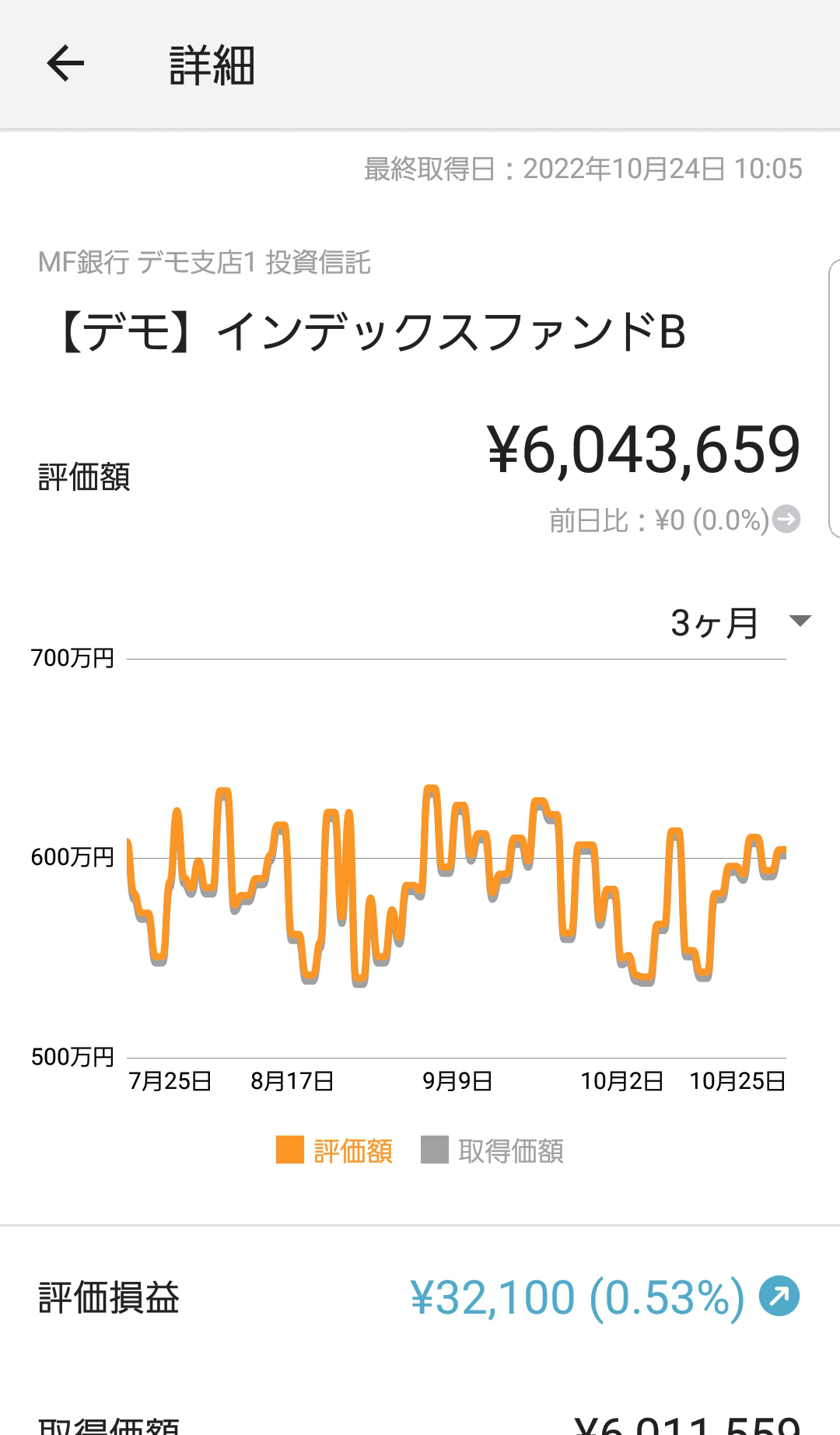840x1435 pixels.
Task: Click the 評価損益 circular arrow icon
Action: coord(778,1293)
